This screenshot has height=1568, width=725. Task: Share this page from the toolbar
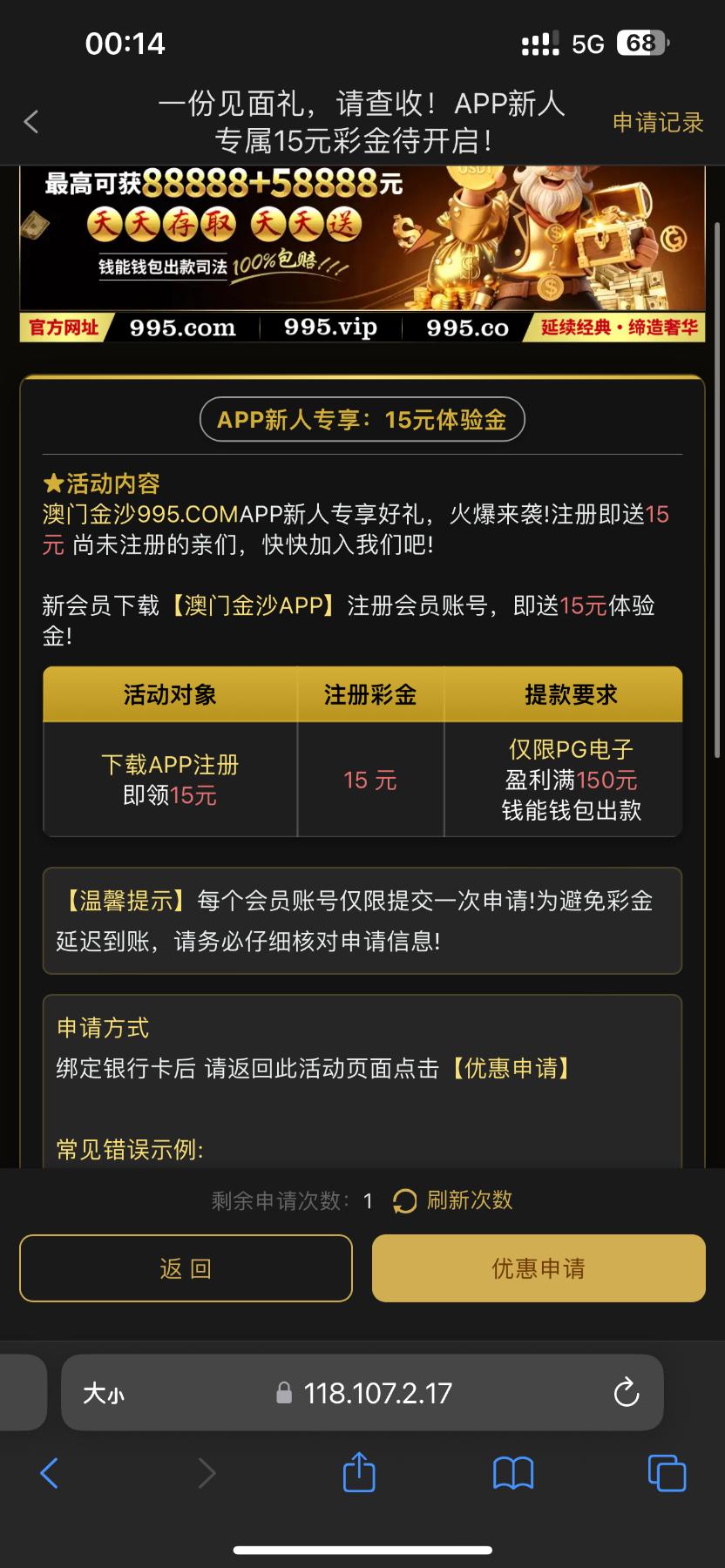pos(359,1473)
